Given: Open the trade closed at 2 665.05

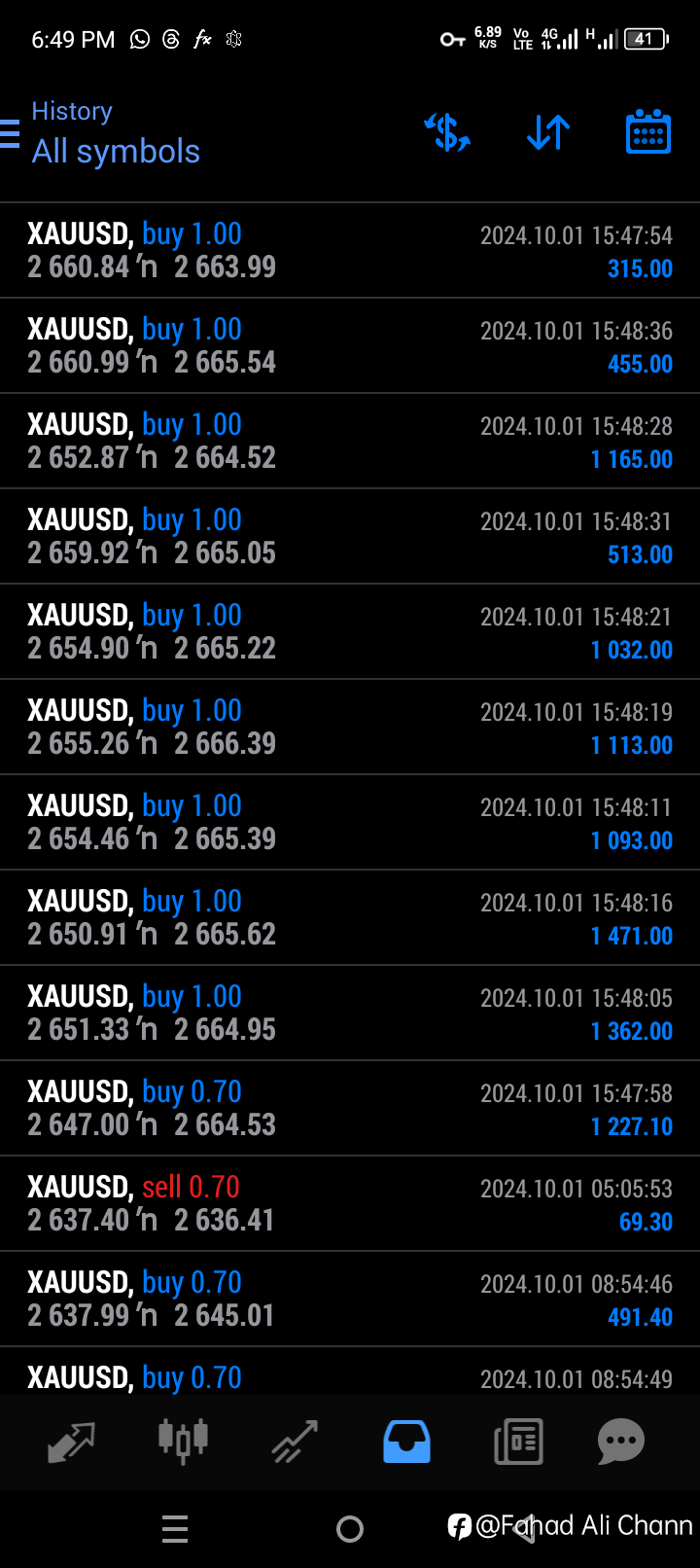Looking at the screenshot, I should point(350,537).
